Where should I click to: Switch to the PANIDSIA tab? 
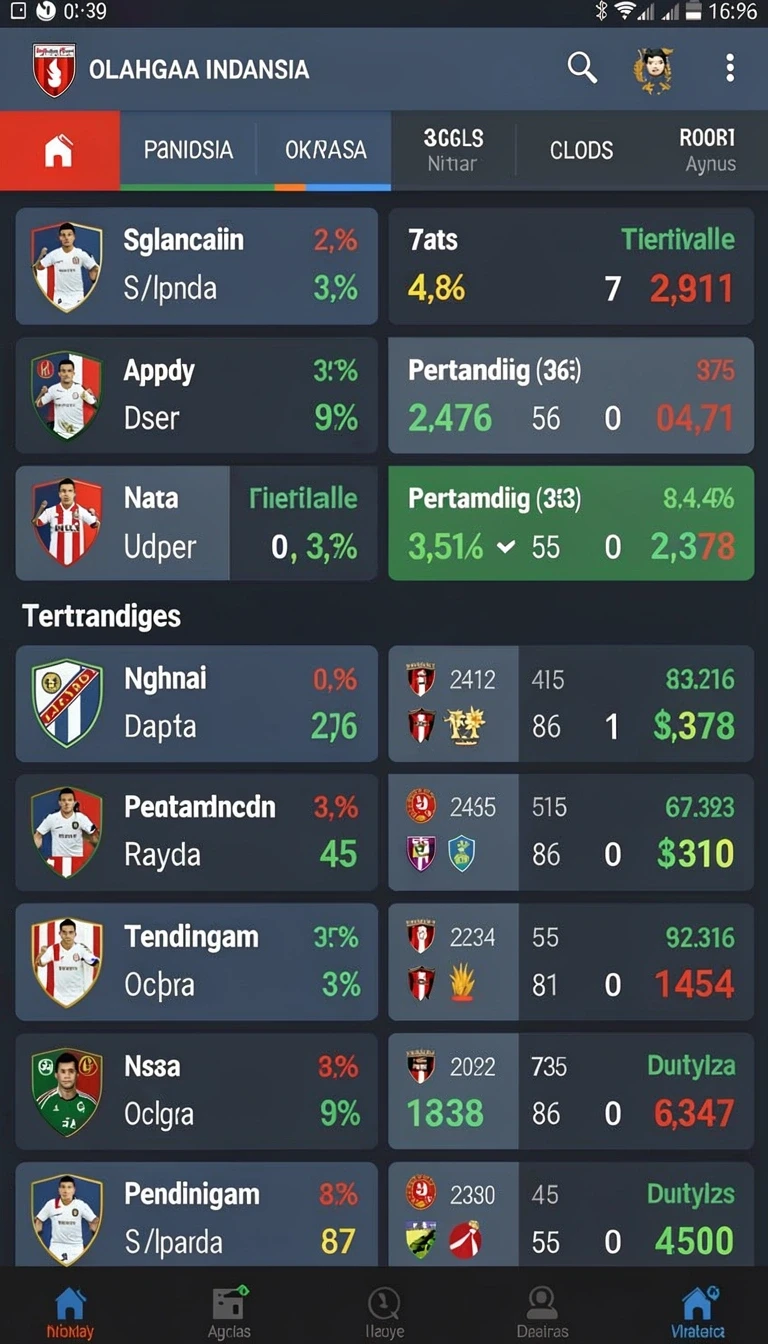coord(188,150)
